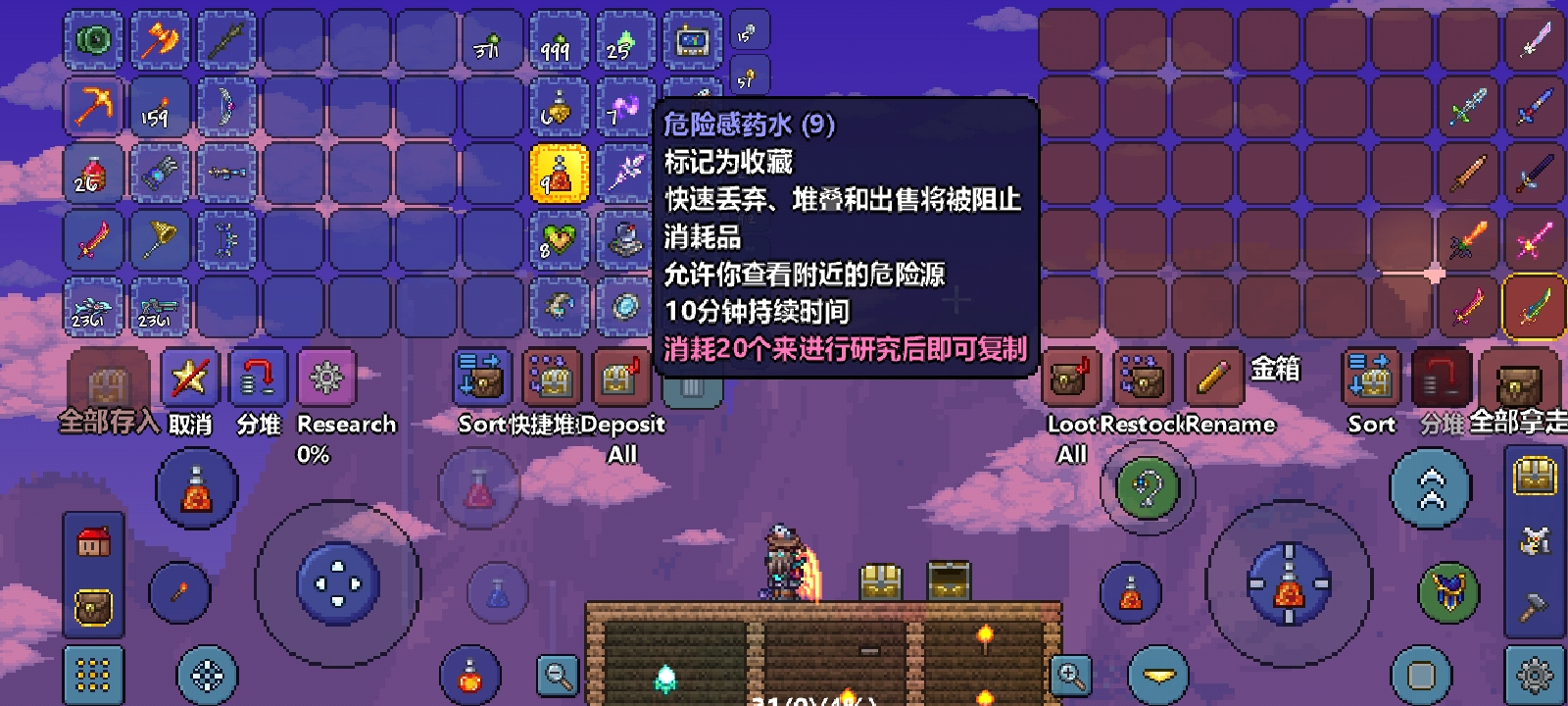Tap the zoom in magnifier
The height and width of the screenshot is (706, 1568).
pos(1070,675)
